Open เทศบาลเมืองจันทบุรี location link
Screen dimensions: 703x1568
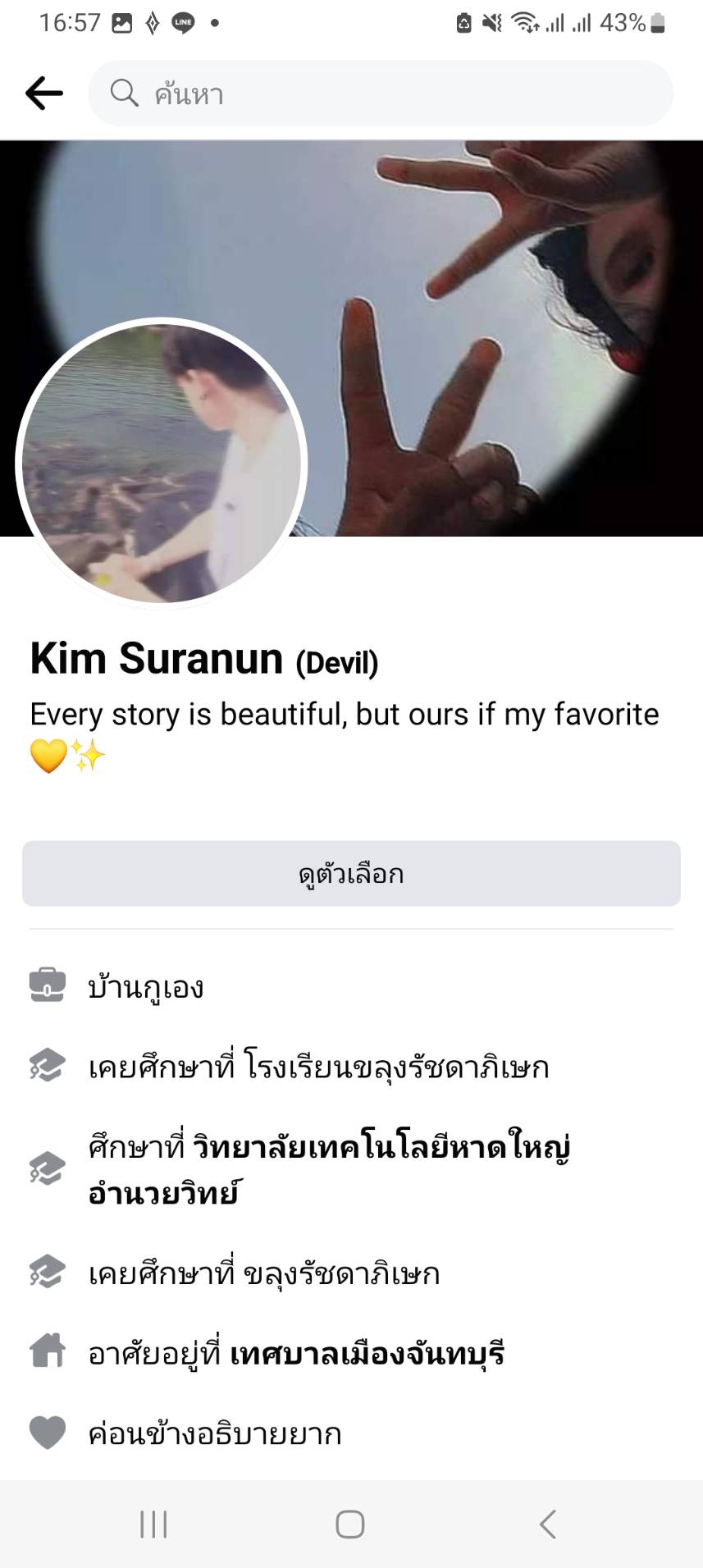(x=367, y=1353)
